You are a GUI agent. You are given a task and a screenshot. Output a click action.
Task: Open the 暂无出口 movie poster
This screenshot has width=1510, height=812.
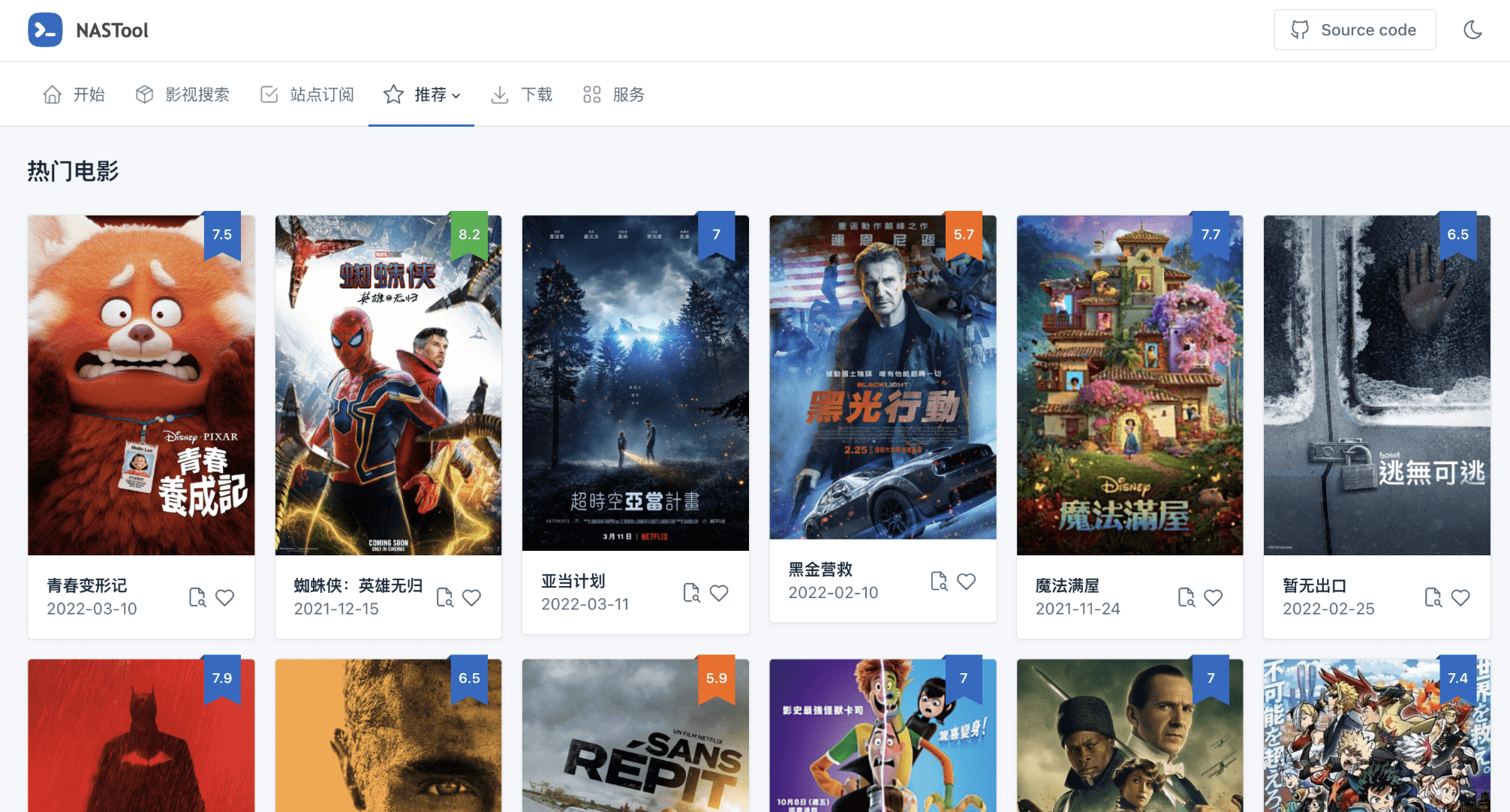[x=1376, y=385]
